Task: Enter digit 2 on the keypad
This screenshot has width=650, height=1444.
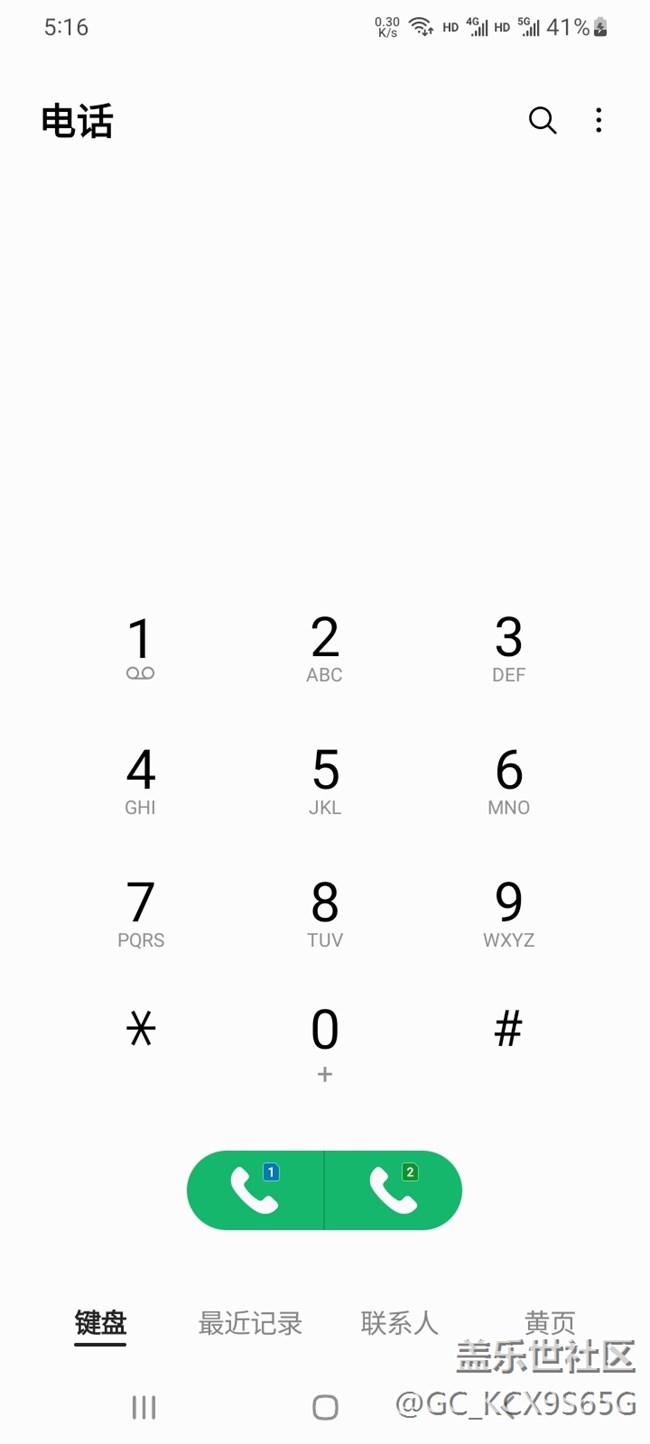Action: coord(325,648)
